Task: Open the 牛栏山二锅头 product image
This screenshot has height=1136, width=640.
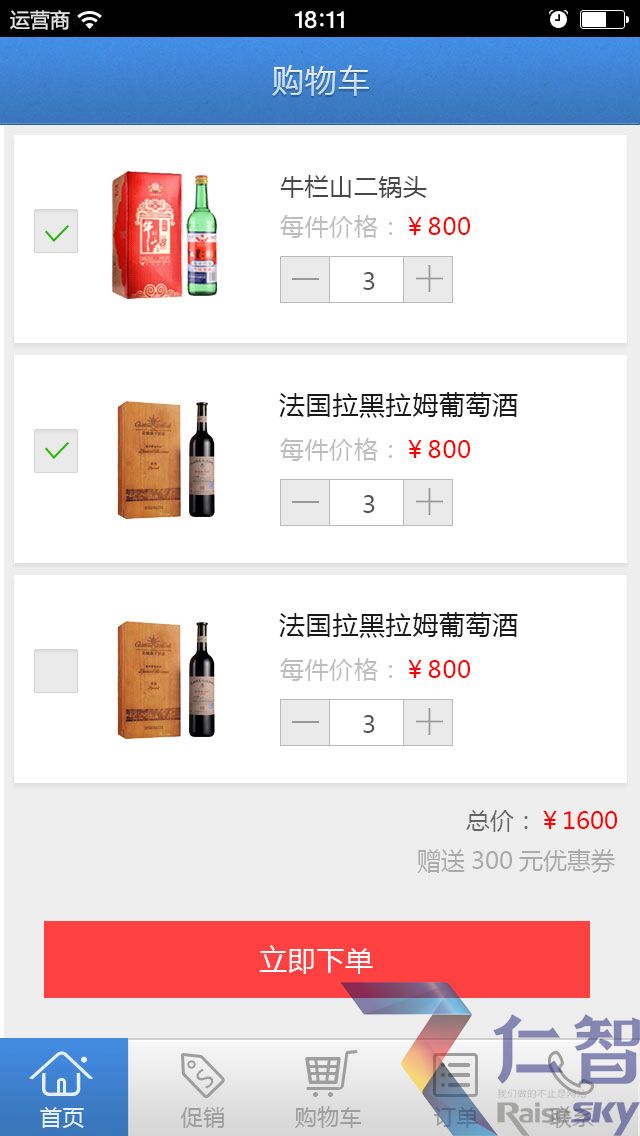Action: click(166, 235)
